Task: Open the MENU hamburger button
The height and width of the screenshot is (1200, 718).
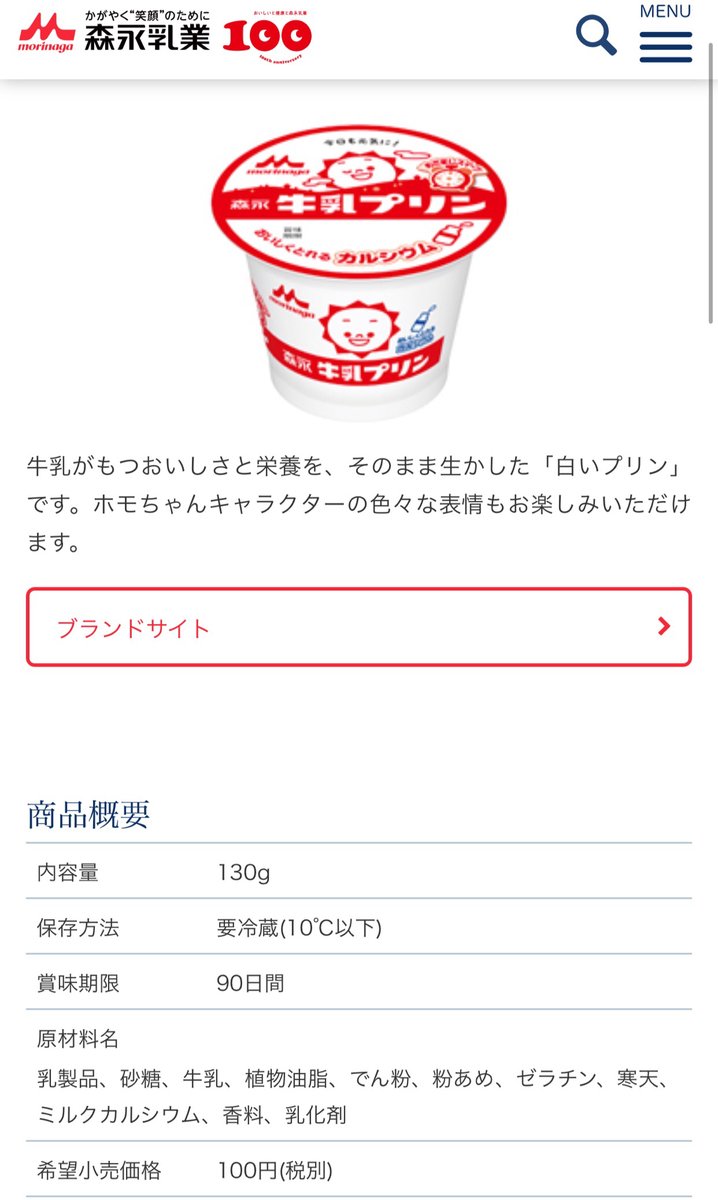Action: (x=666, y=36)
